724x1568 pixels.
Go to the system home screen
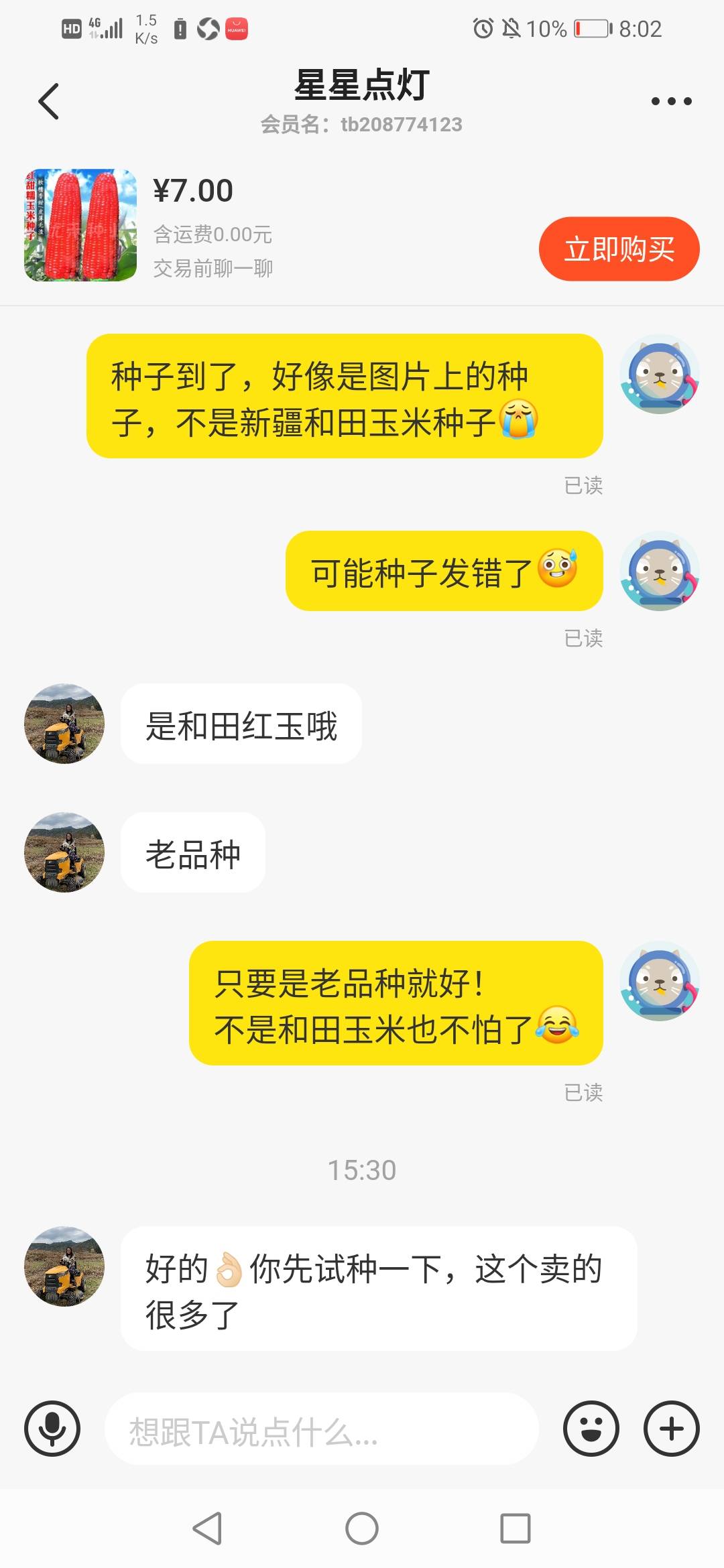(x=362, y=1528)
